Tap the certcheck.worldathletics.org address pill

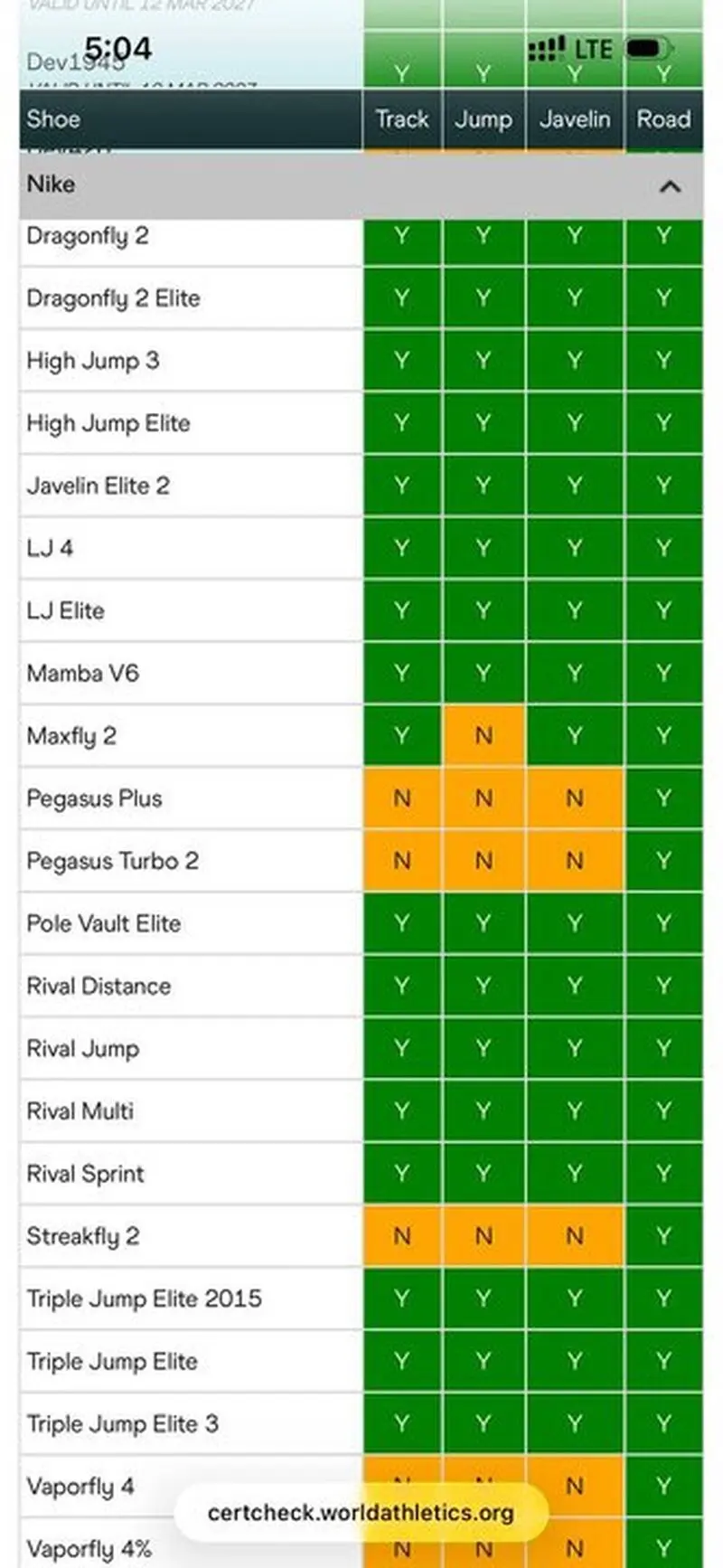[361, 1512]
